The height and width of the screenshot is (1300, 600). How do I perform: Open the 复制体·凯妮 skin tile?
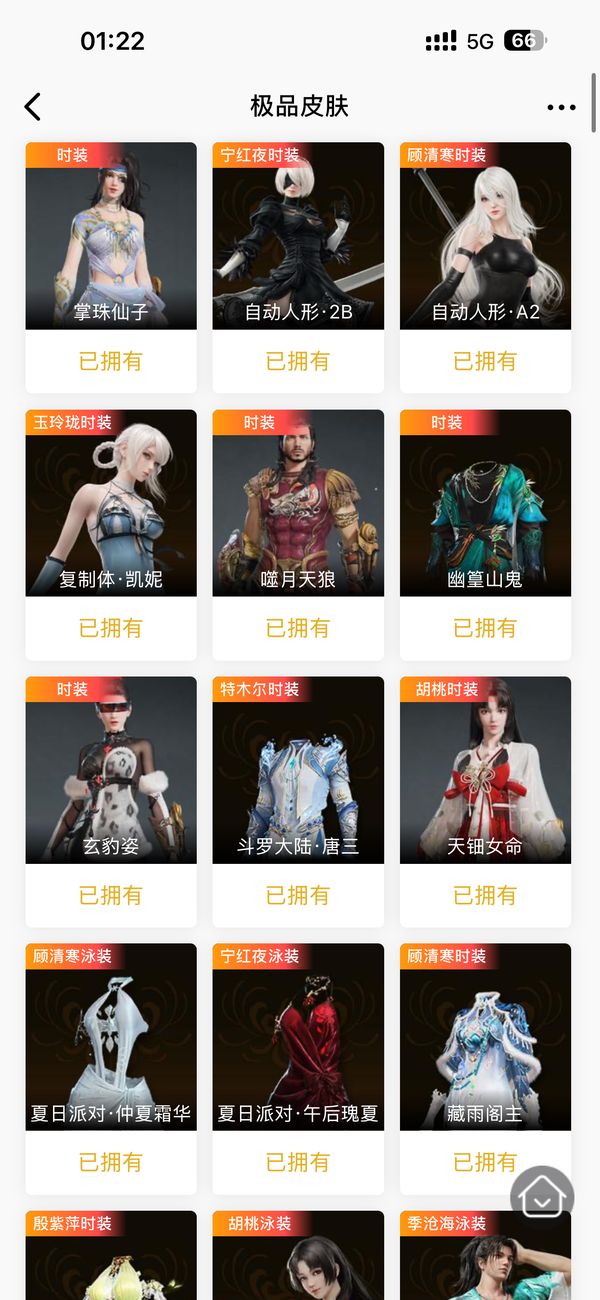(x=111, y=503)
